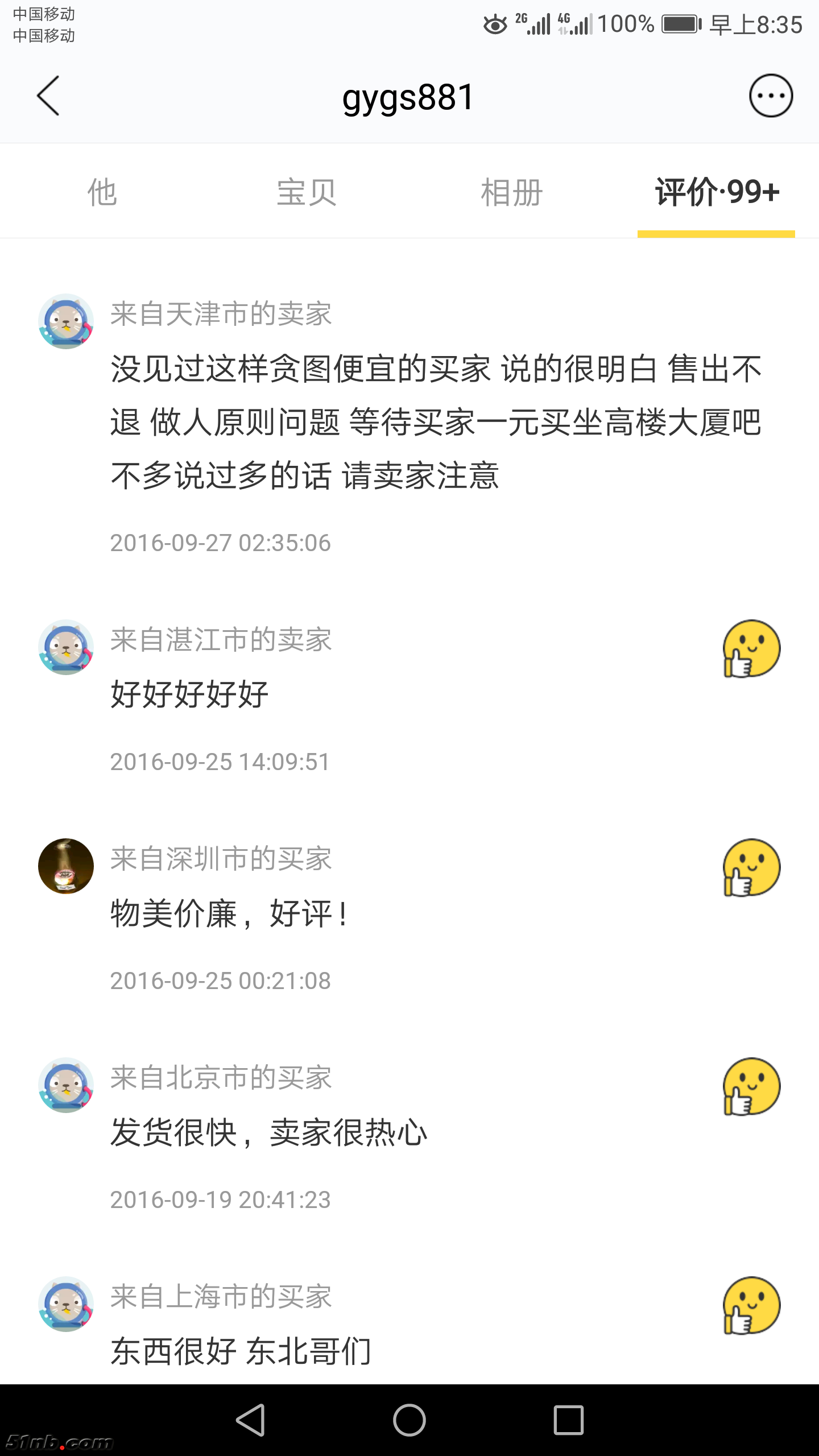Select the 评价·99+ tab

tap(716, 192)
